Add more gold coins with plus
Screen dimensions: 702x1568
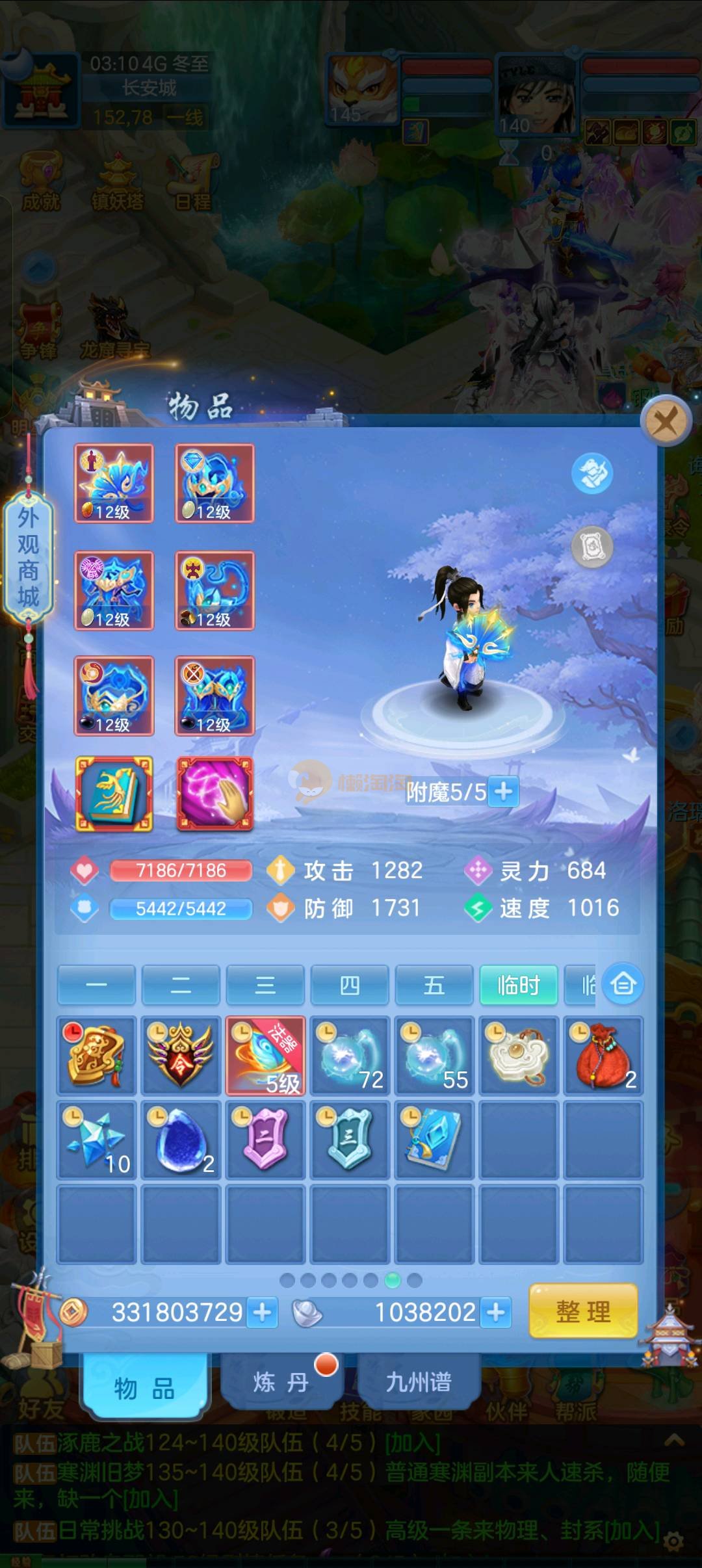click(x=263, y=1312)
